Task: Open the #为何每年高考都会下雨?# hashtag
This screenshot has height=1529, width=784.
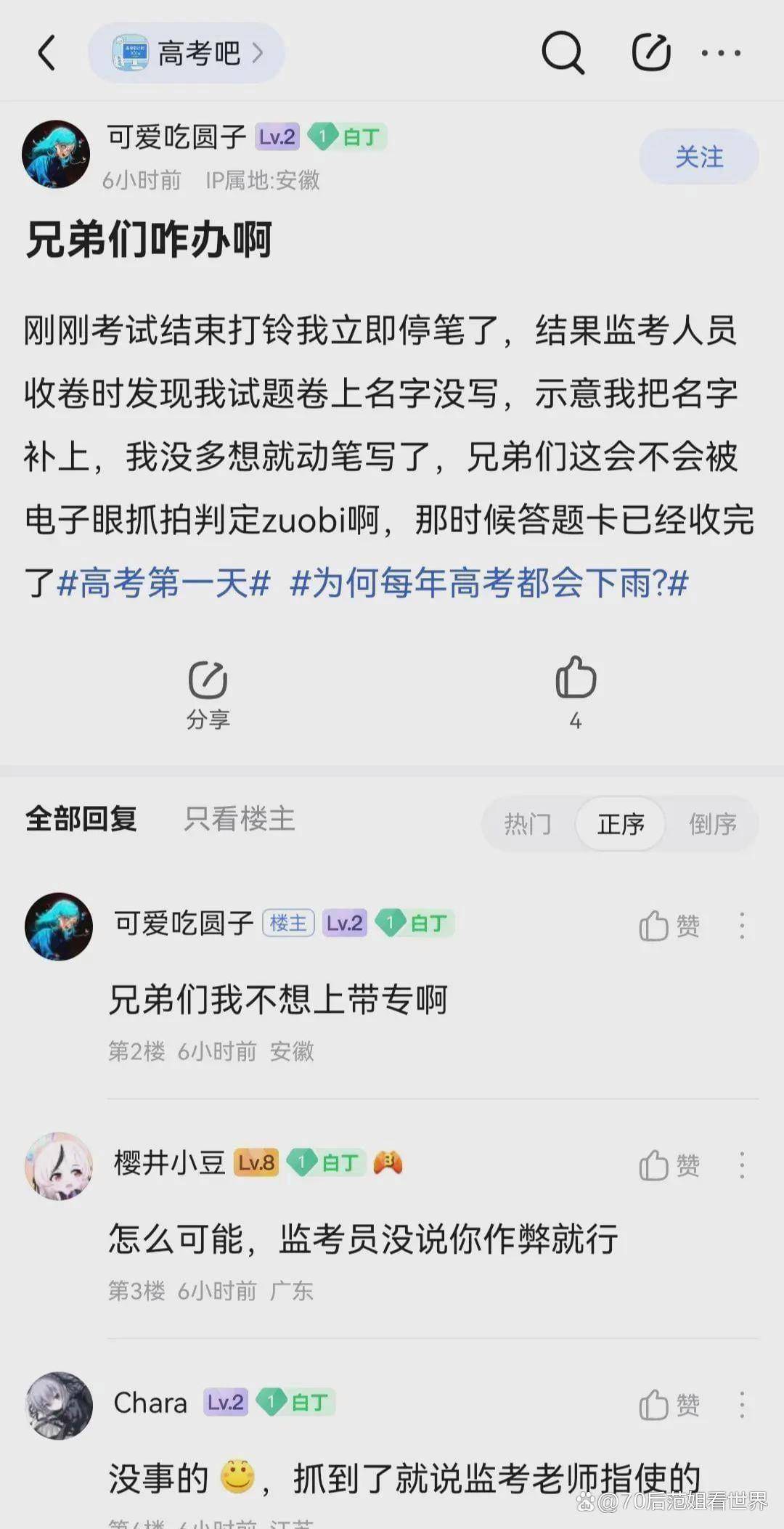Action: click(x=489, y=583)
